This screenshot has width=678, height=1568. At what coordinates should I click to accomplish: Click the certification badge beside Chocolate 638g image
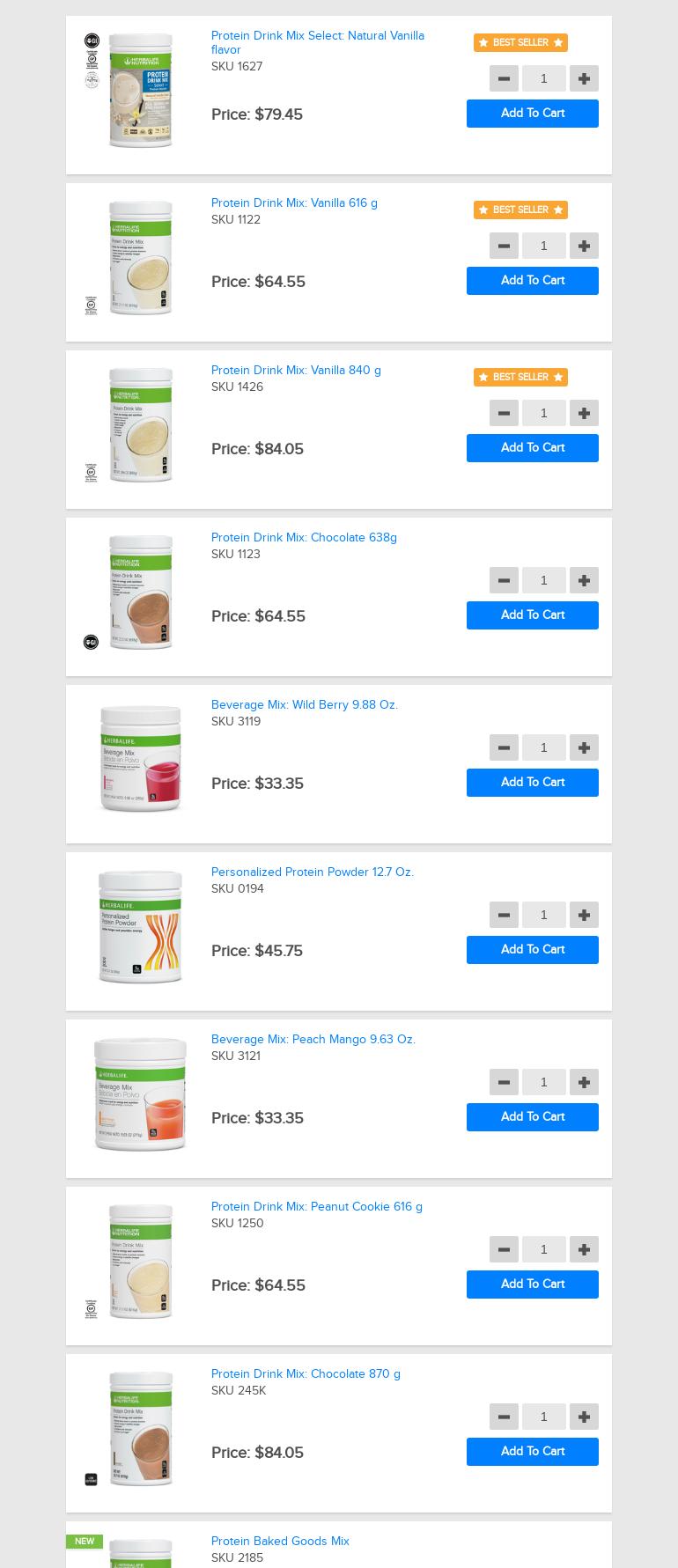[91, 642]
